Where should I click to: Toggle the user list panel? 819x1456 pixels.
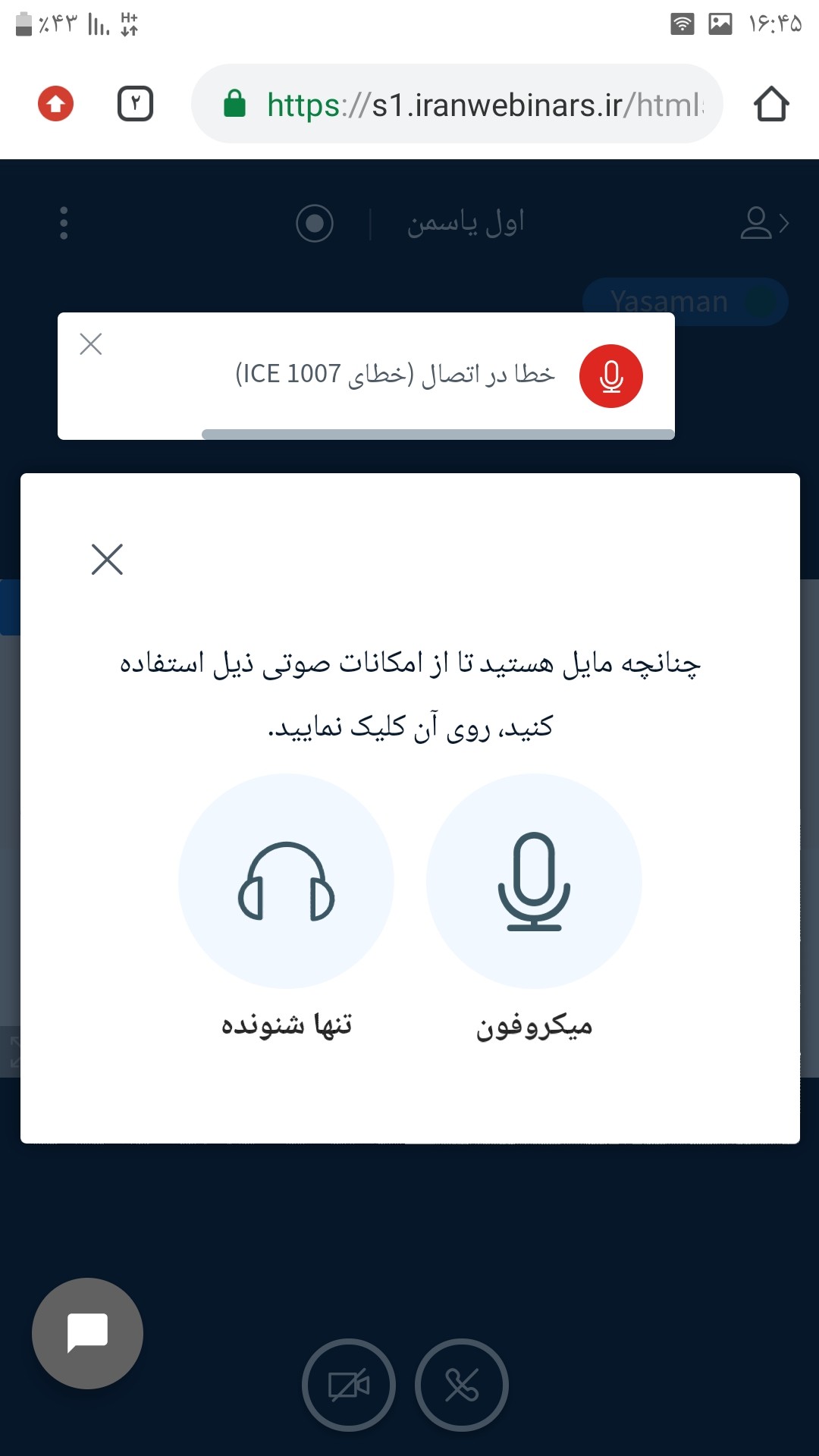coord(764,224)
